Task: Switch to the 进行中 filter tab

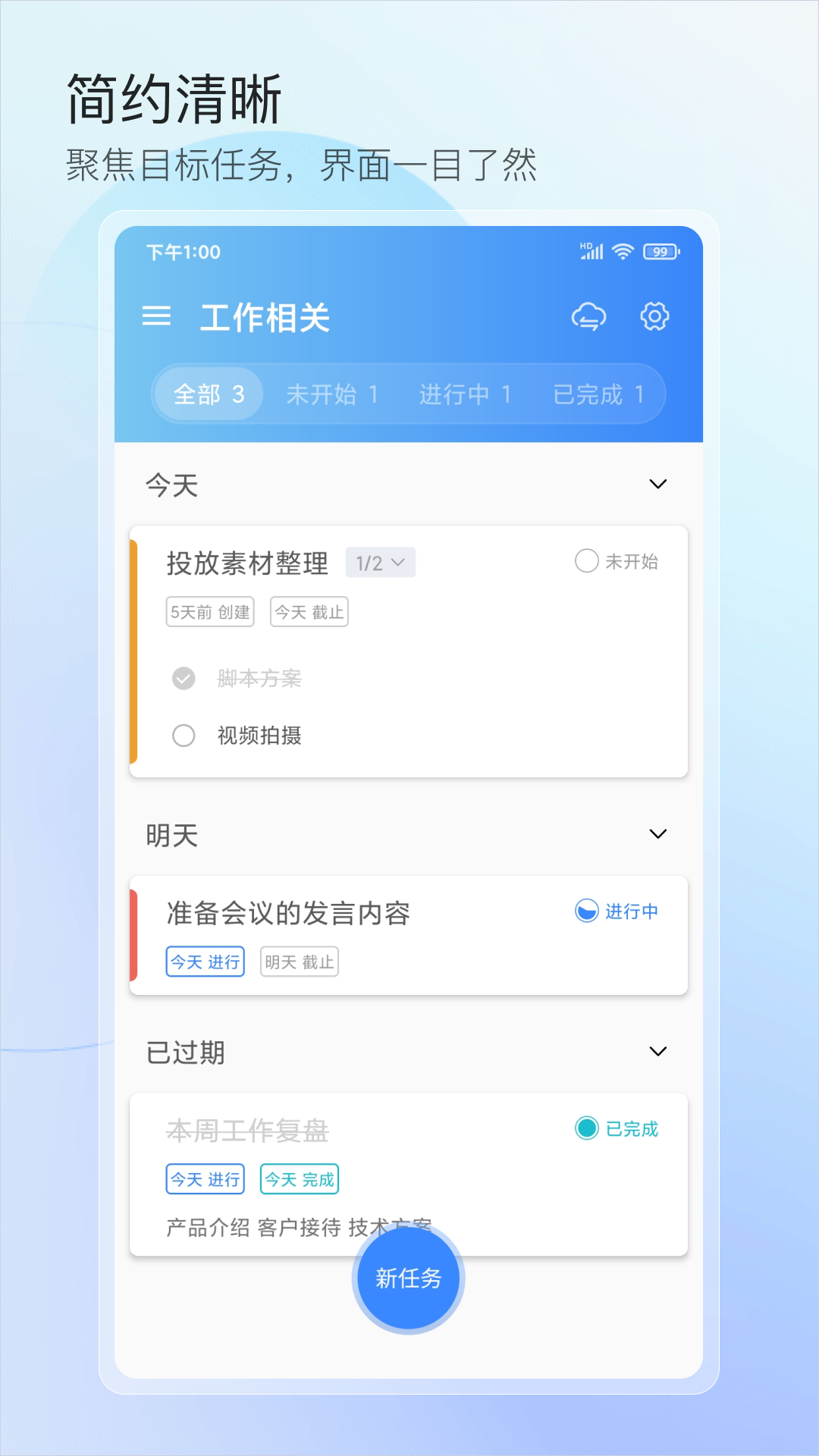Action: pyautogui.click(x=466, y=394)
